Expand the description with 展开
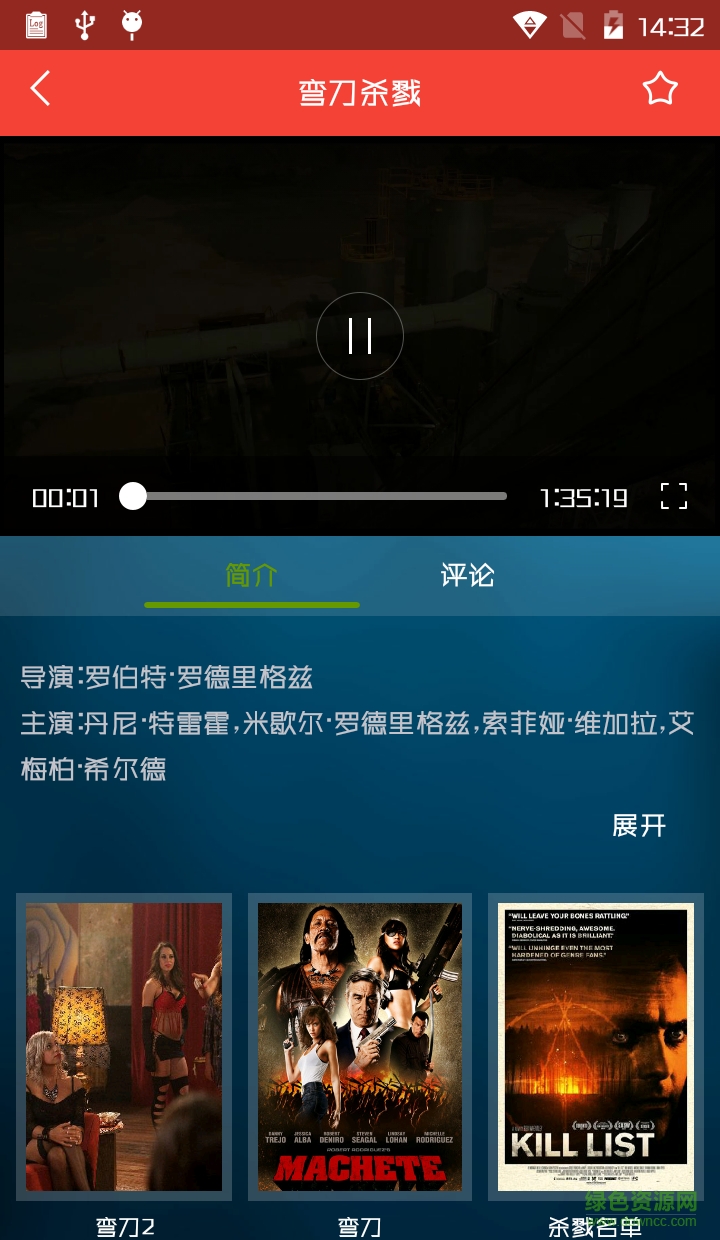 pyautogui.click(x=638, y=825)
